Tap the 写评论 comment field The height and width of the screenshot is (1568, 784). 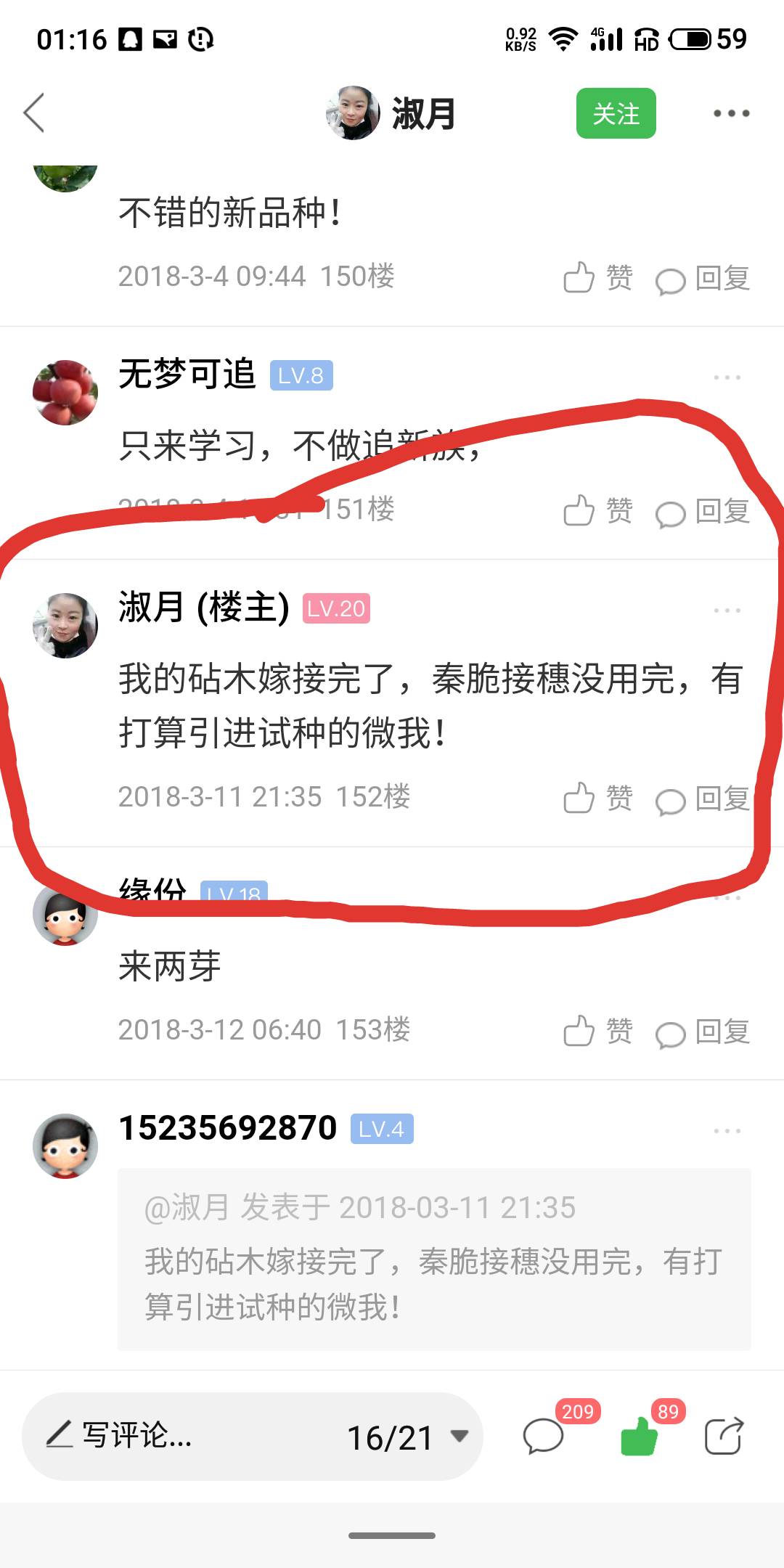181,1436
